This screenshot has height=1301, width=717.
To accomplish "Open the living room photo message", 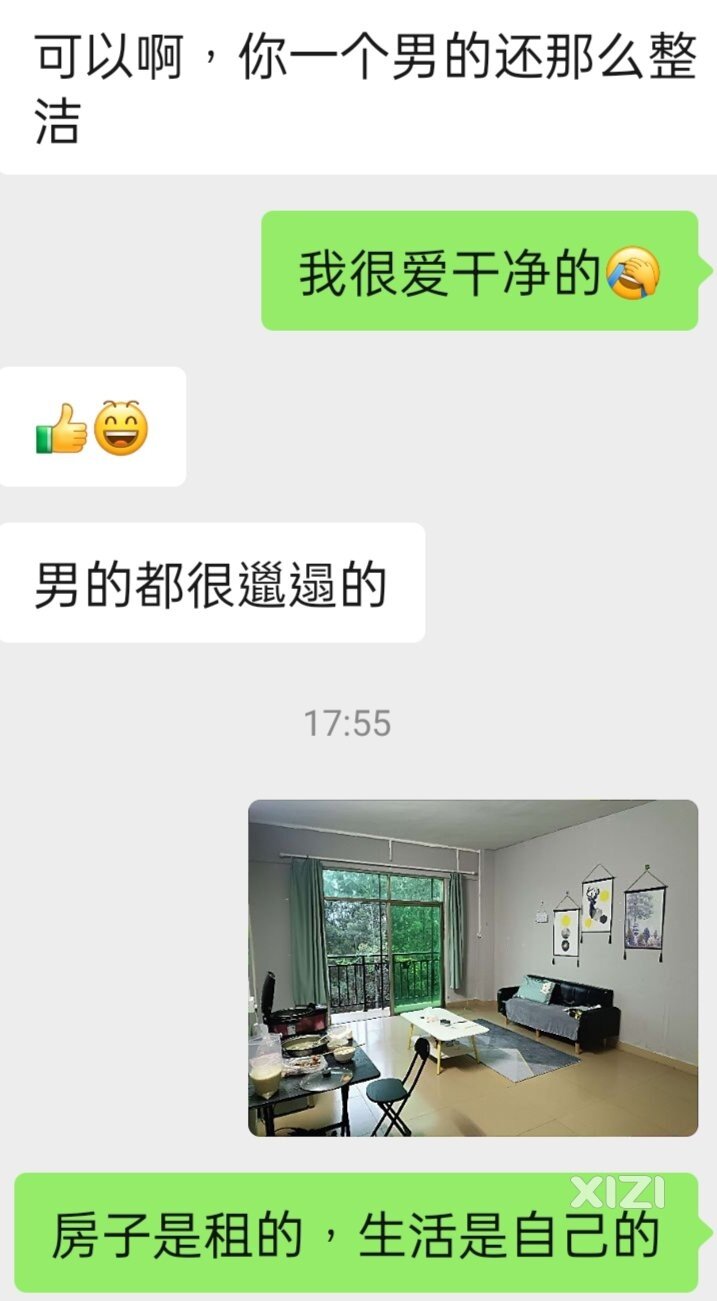I will tap(472, 968).
